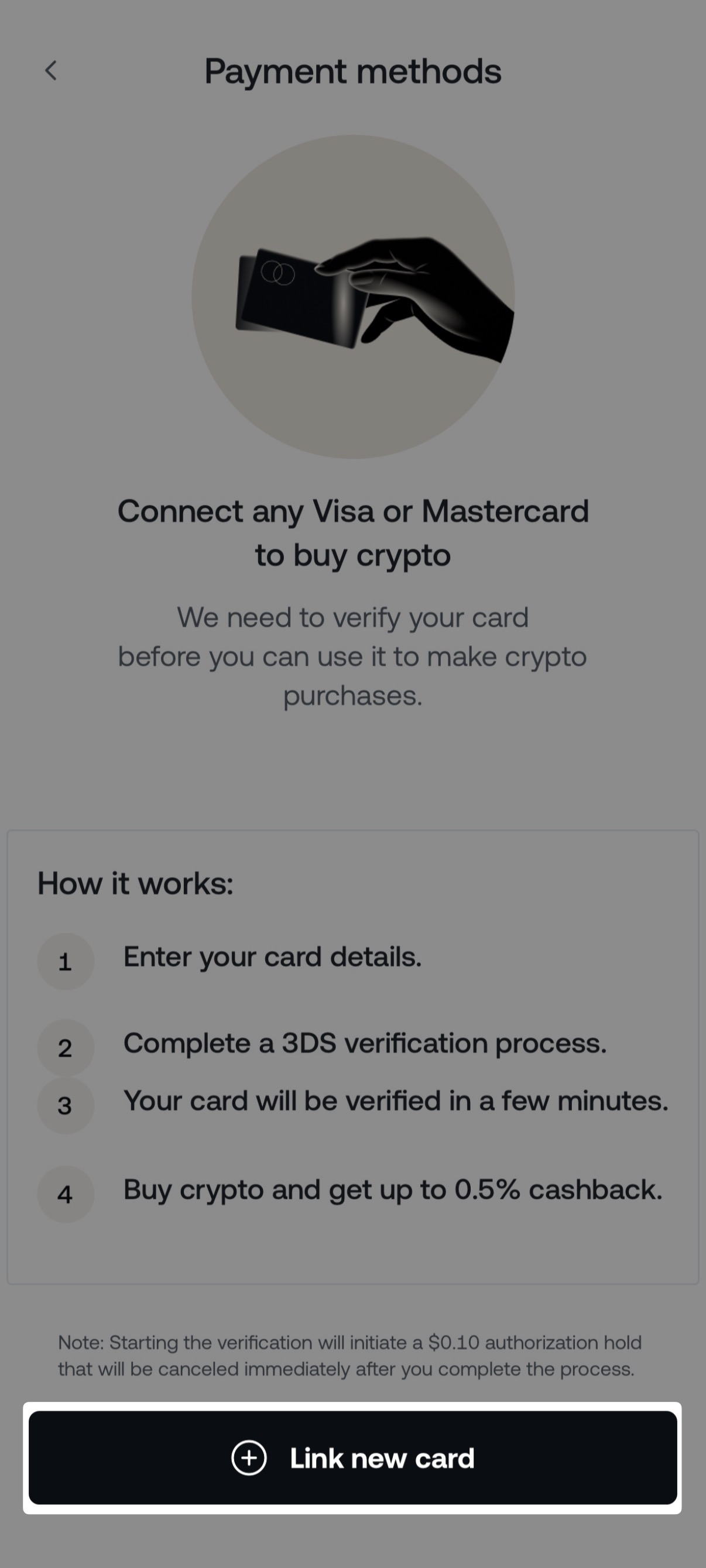Tap Link new card button
706x1568 pixels.
click(352, 1457)
